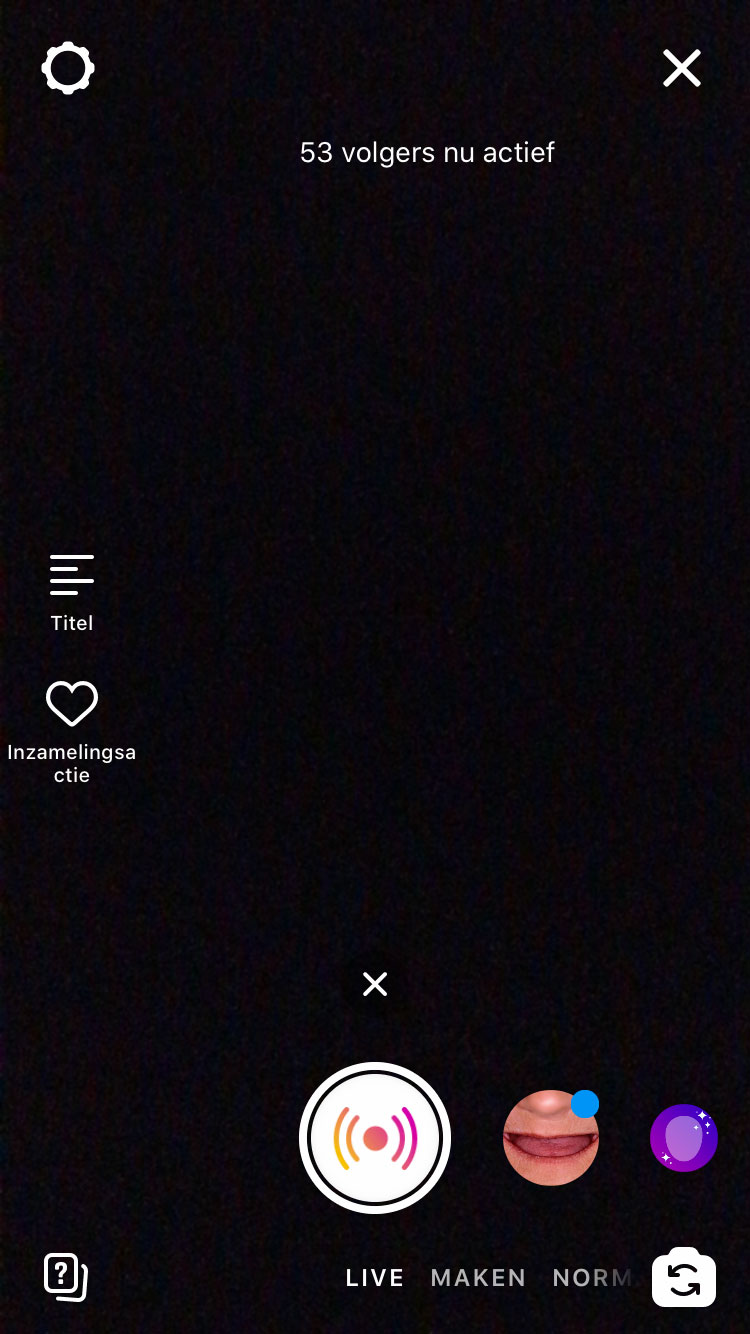Select the LIVE mode

click(x=375, y=1278)
